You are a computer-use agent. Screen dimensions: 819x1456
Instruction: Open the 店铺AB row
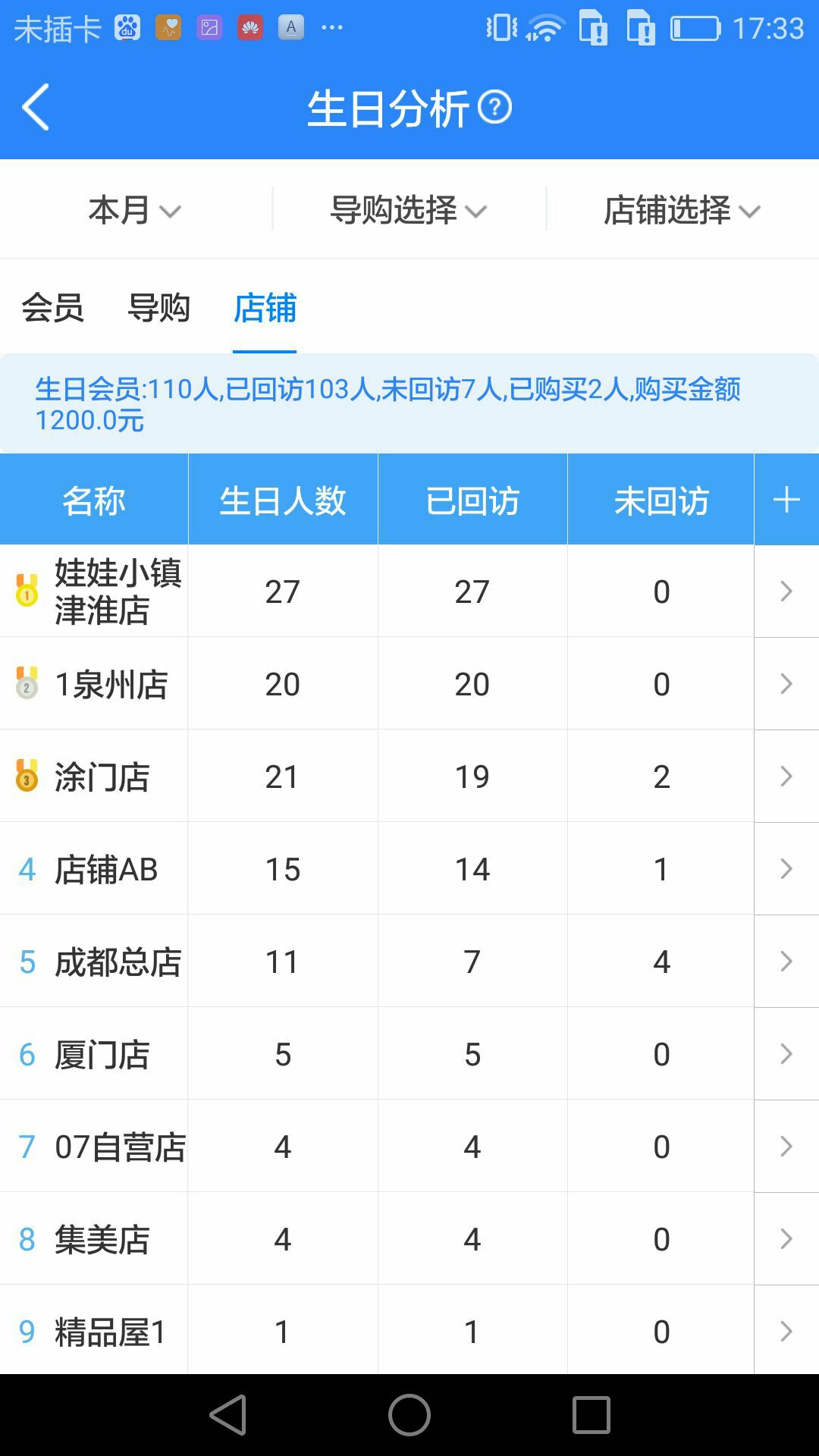[786, 869]
